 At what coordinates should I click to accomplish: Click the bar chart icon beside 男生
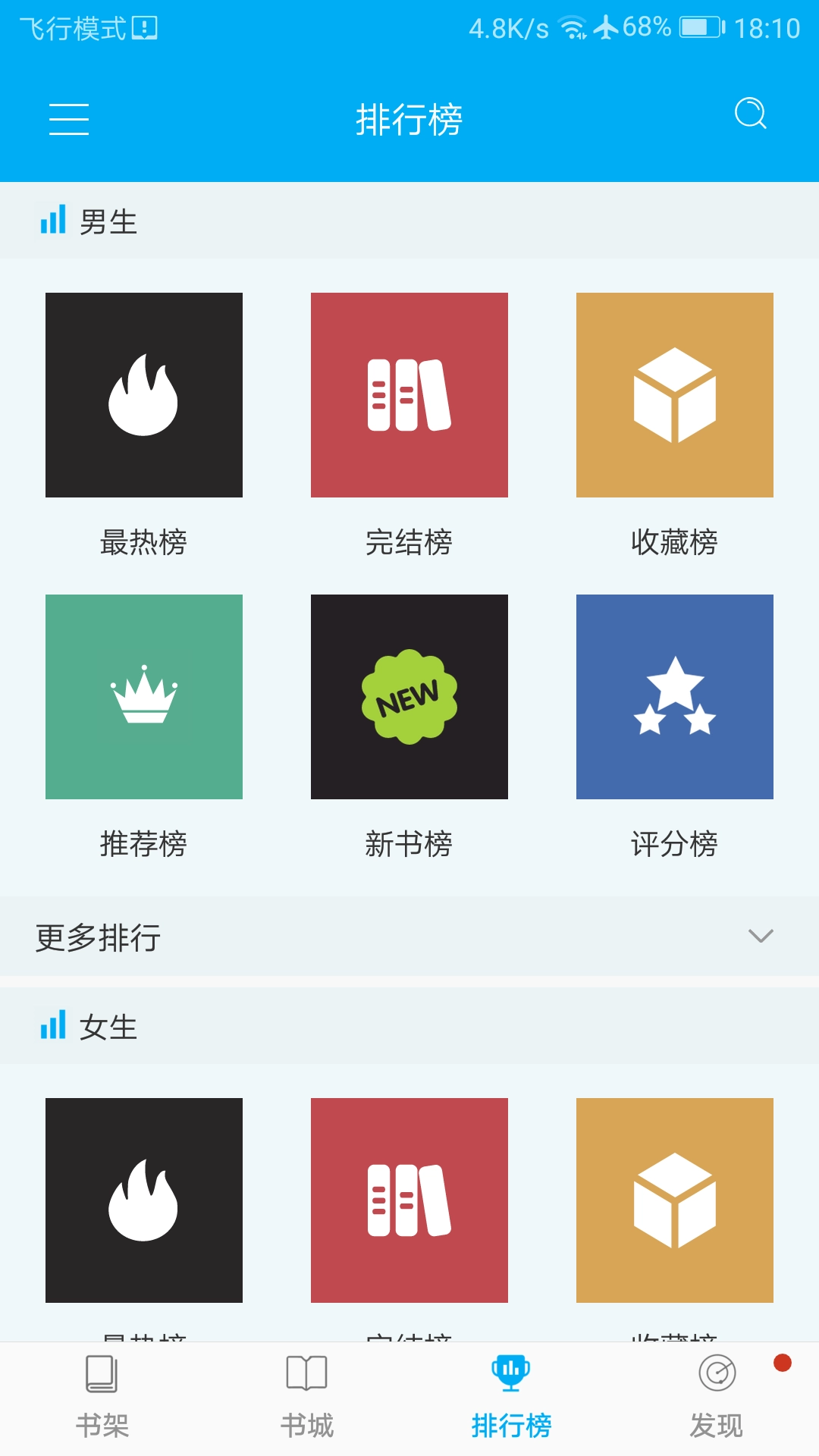[x=53, y=222]
